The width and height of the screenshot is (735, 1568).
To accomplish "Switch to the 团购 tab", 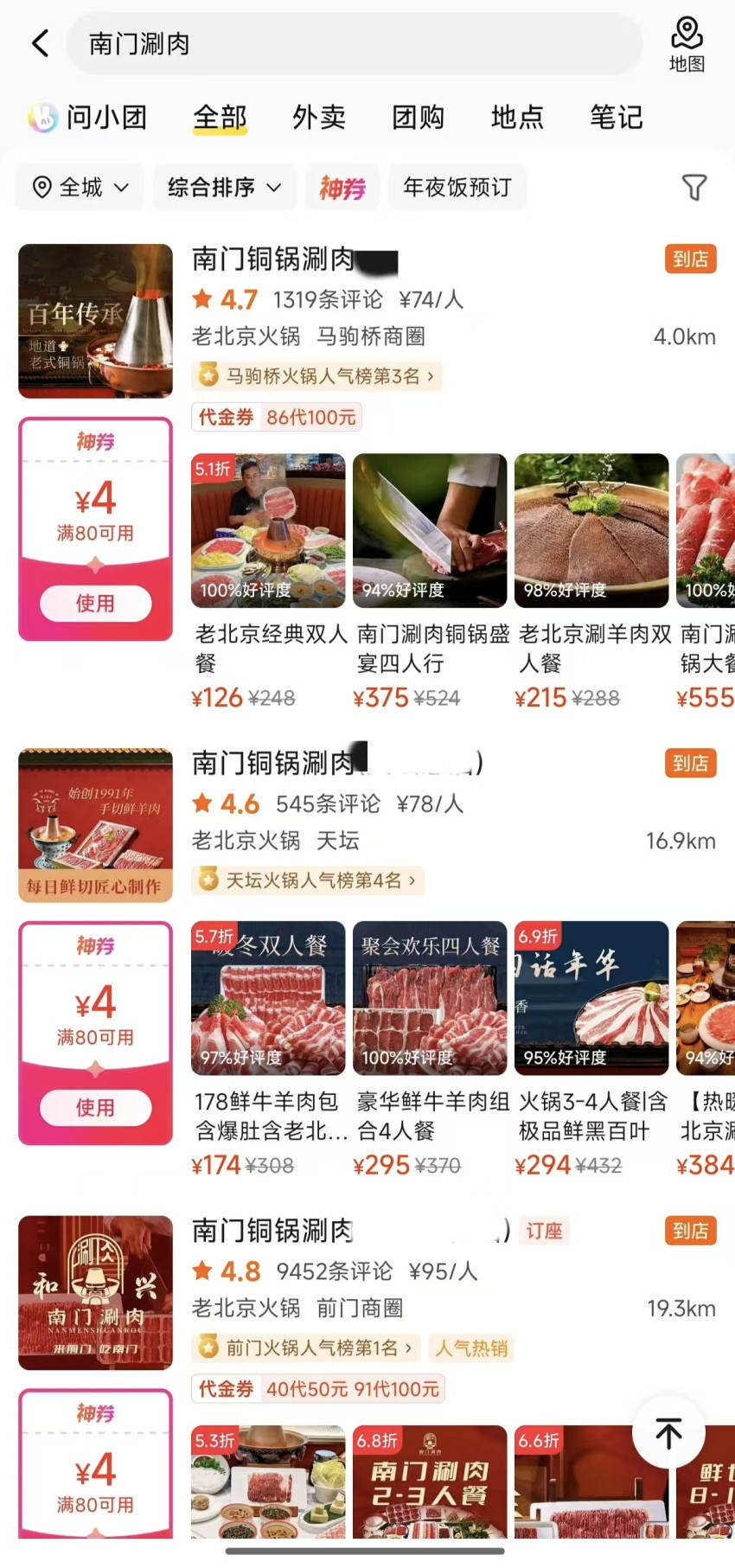I will (x=418, y=117).
